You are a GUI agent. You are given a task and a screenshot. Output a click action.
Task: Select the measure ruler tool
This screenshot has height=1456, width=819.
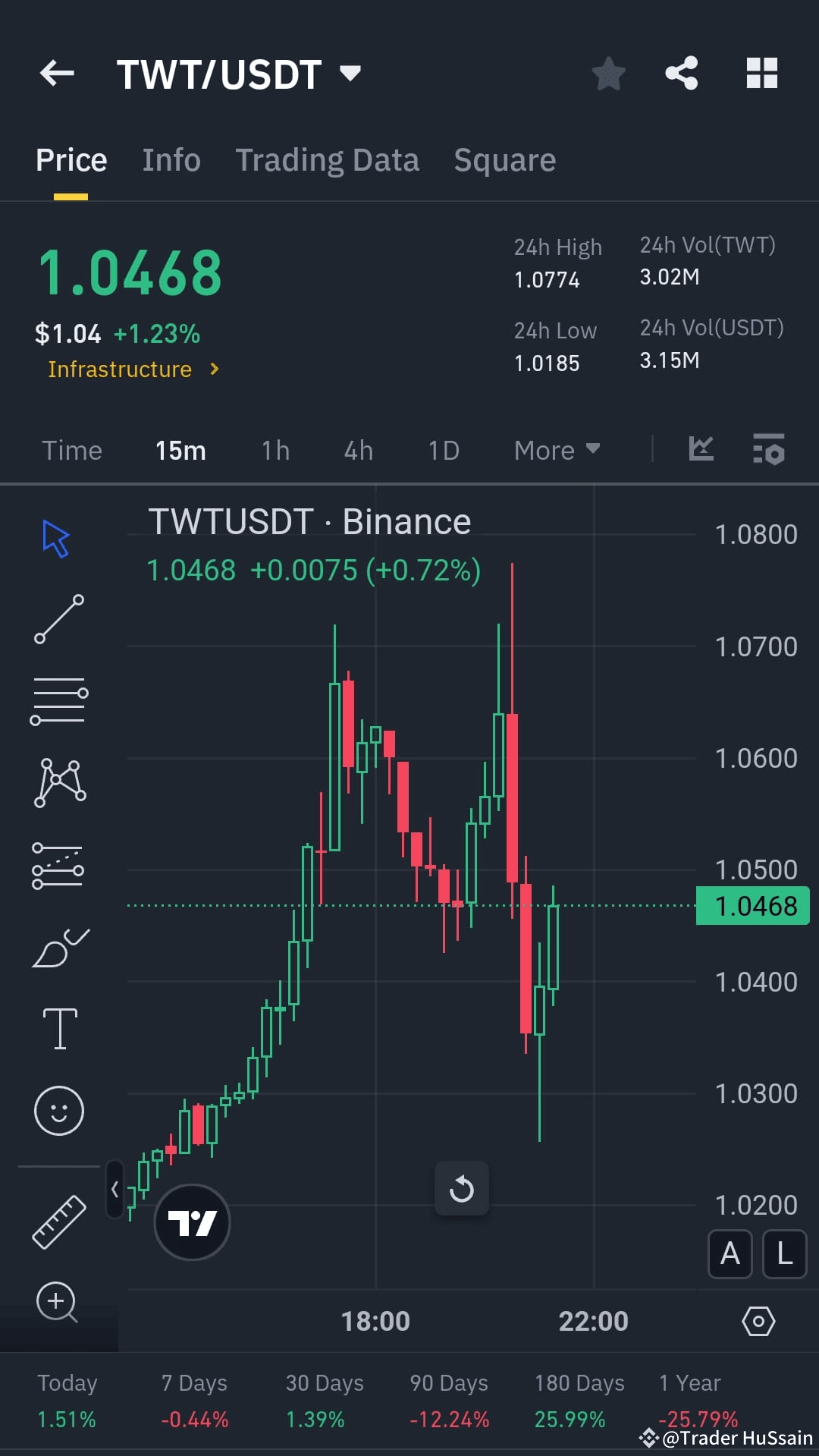(59, 1222)
